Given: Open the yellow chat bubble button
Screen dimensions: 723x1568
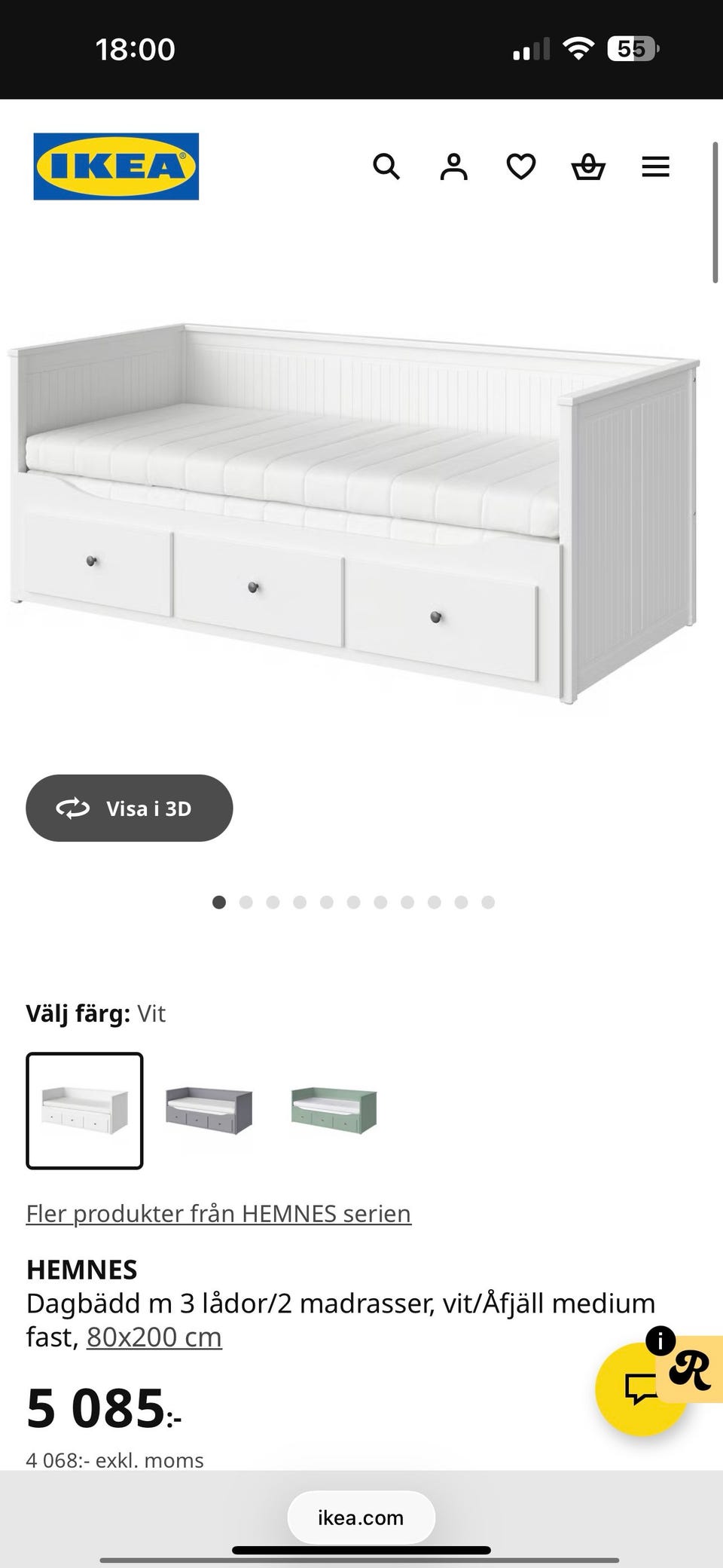Looking at the screenshot, I should point(639,1388).
